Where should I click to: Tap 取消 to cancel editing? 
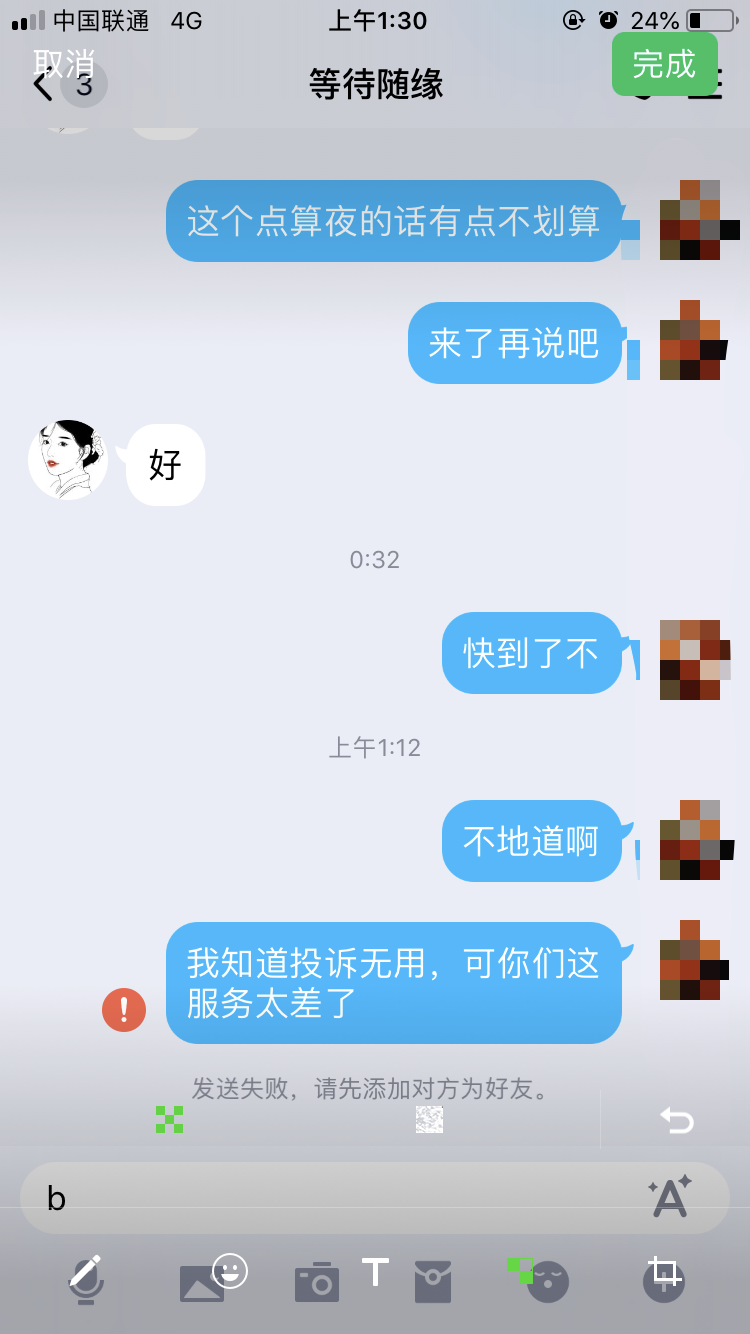click(63, 63)
